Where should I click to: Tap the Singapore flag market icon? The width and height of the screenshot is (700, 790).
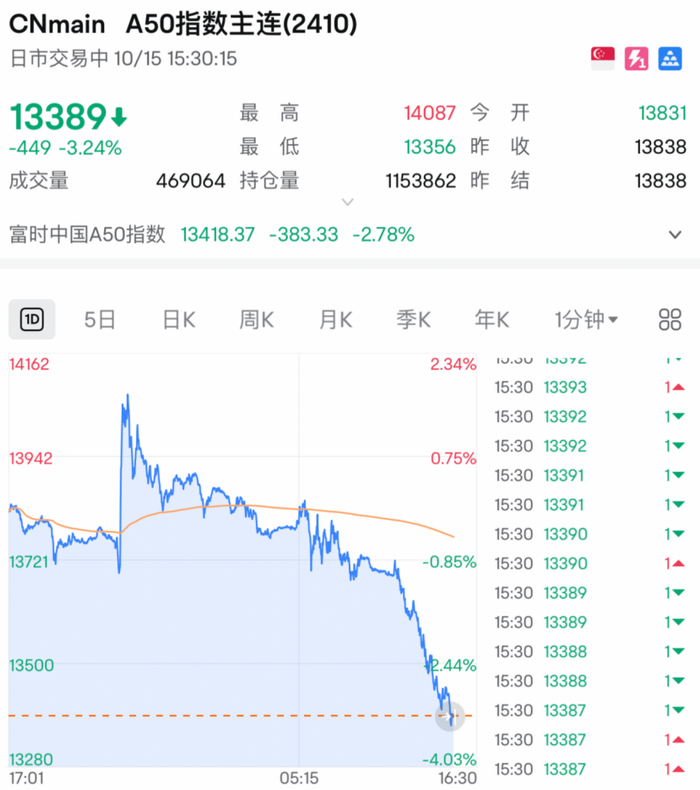point(603,58)
